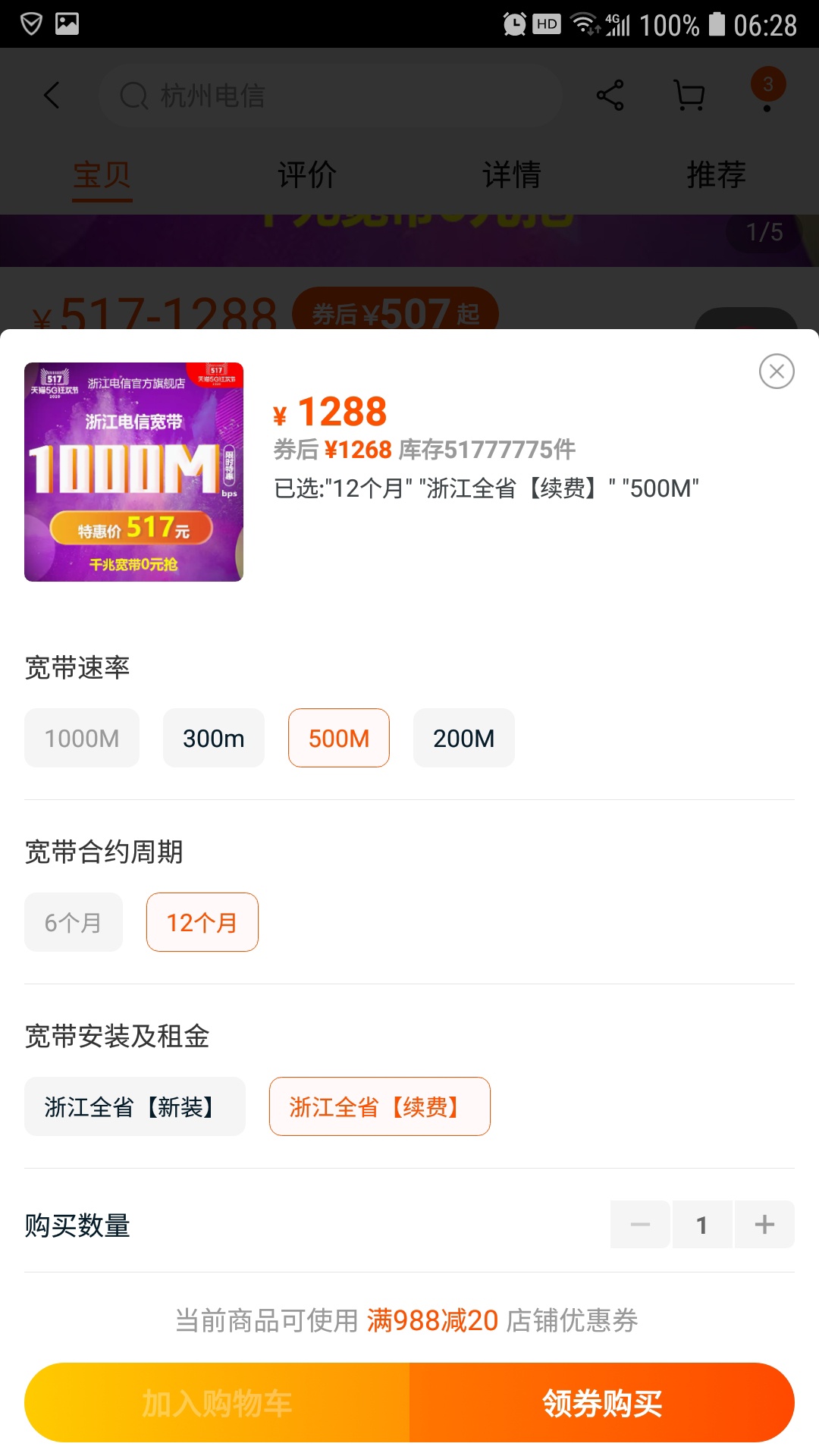Increase purchase quantity with plus button
Viewport: 819px width, 1456px height.
[x=764, y=1224]
